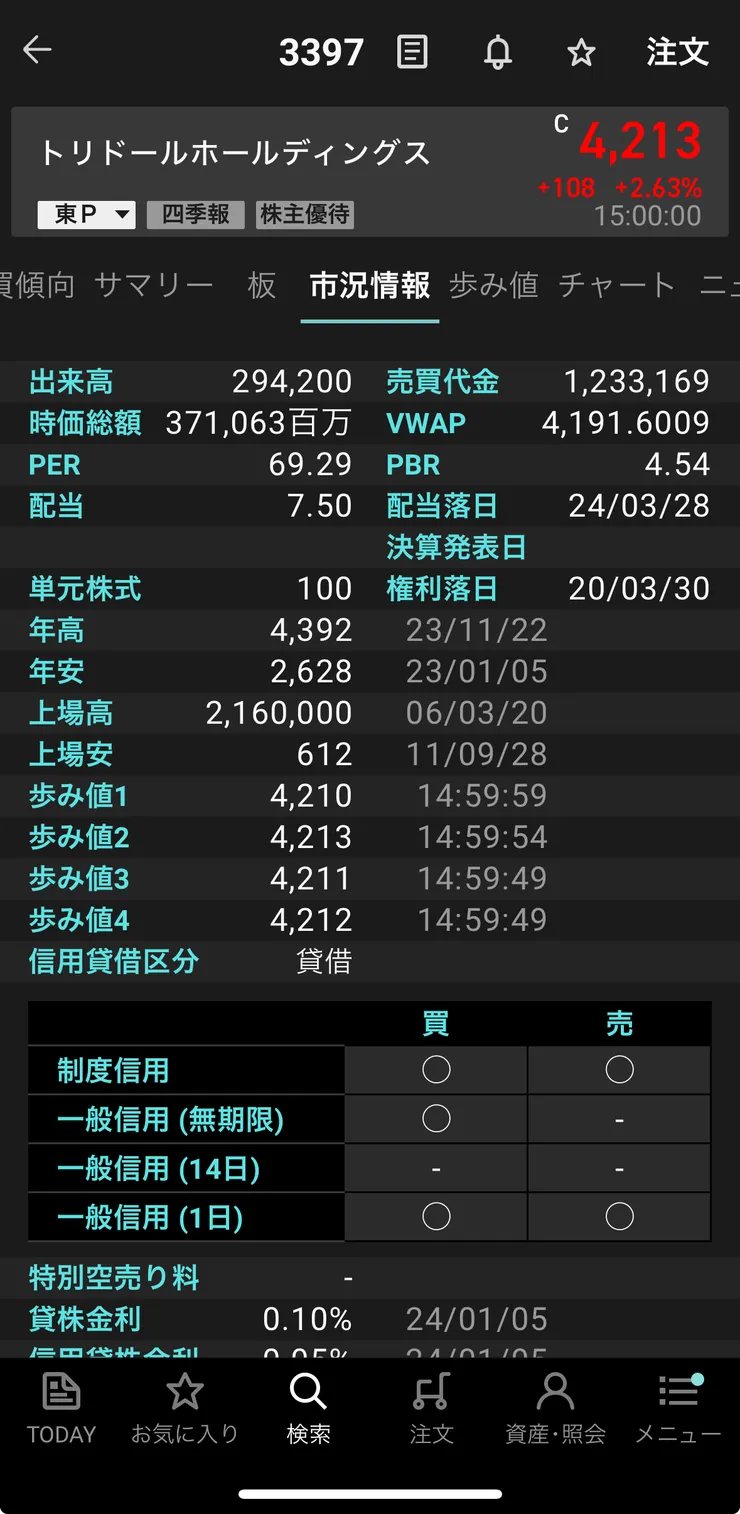Open the 注文 cart tab at bottom
The image size is (740, 1514).
pyautogui.click(x=431, y=1408)
